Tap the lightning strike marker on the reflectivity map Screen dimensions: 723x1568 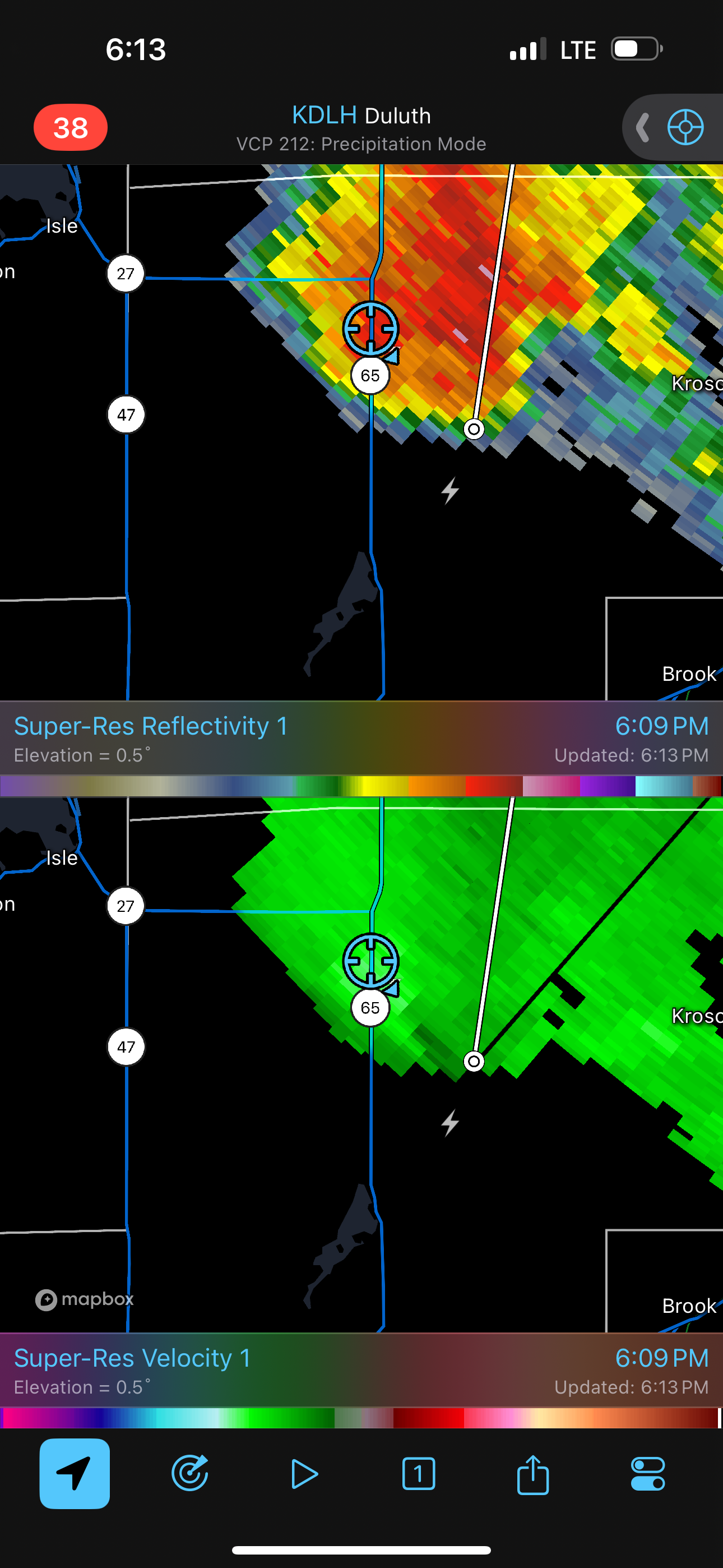coord(451,491)
